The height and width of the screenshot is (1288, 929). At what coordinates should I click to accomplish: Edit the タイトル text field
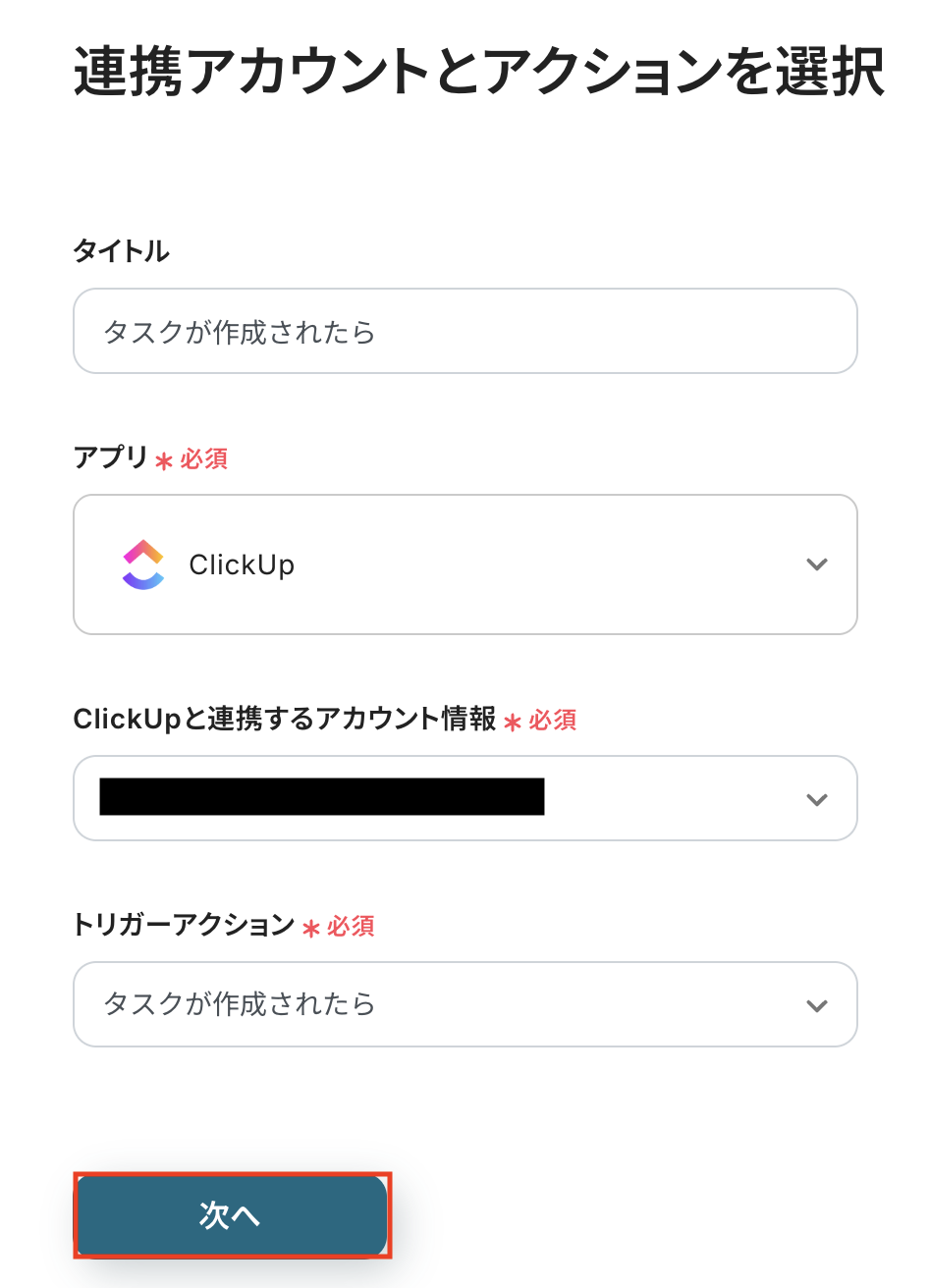tap(464, 332)
